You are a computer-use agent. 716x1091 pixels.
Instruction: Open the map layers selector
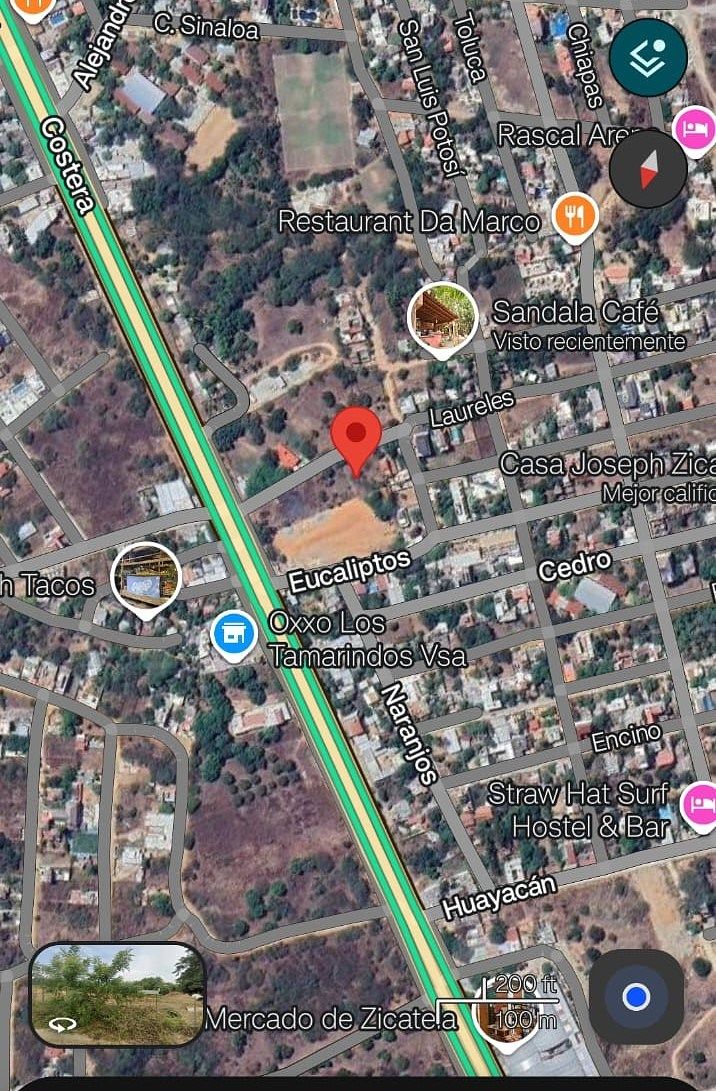point(648,57)
